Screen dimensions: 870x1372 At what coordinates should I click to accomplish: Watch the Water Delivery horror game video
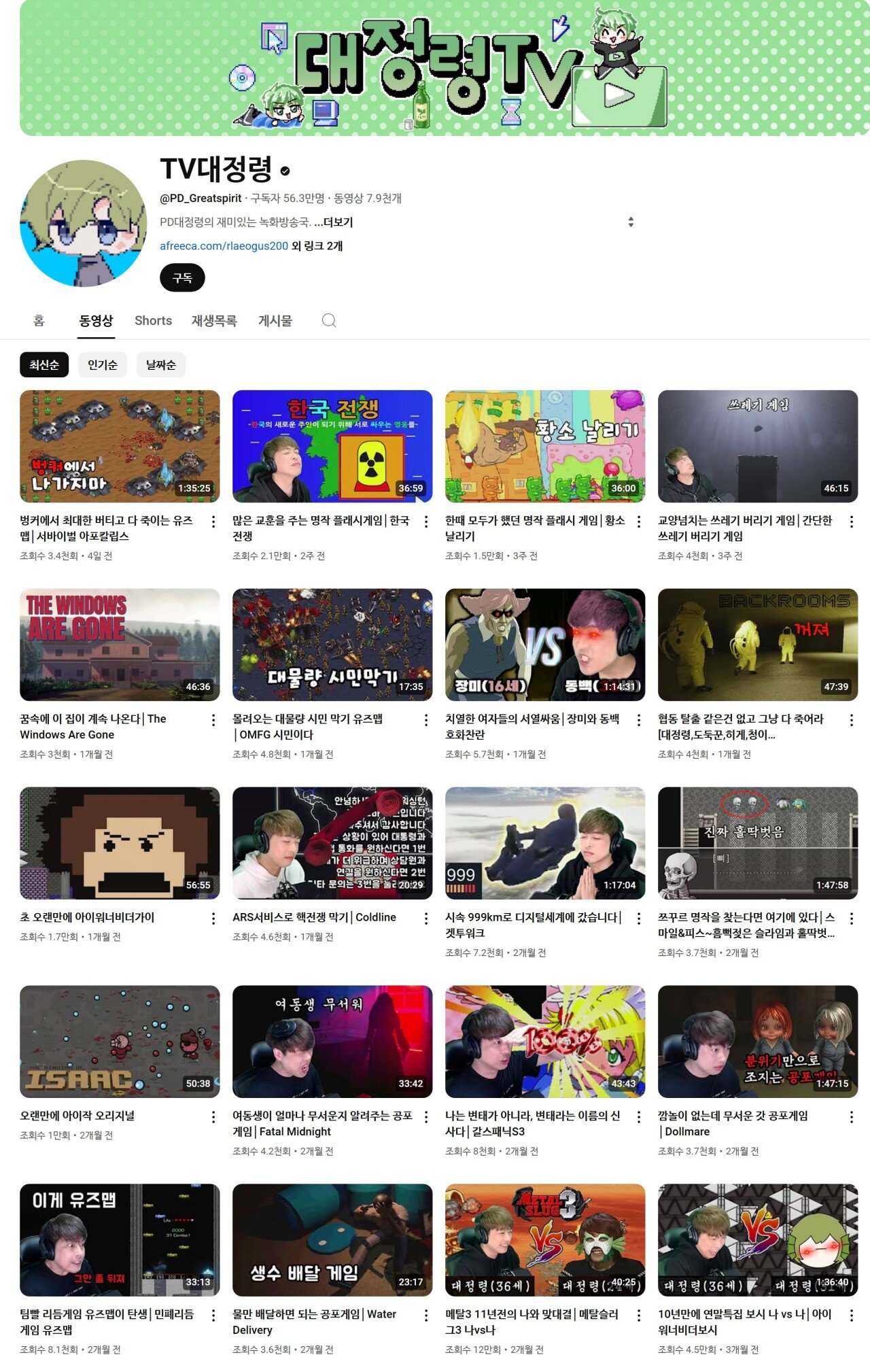pos(332,1240)
